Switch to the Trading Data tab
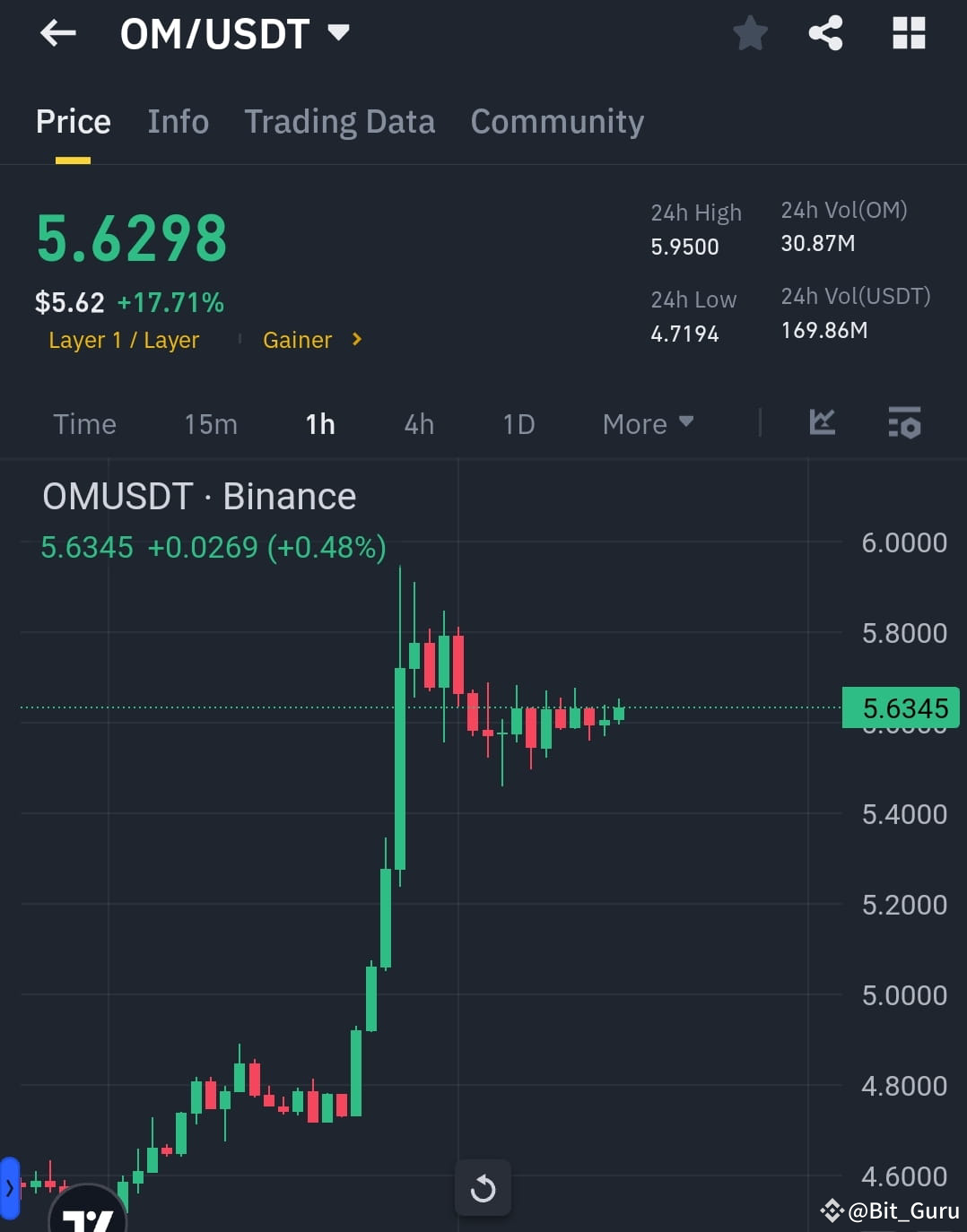967x1232 pixels. (x=339, y=121)
